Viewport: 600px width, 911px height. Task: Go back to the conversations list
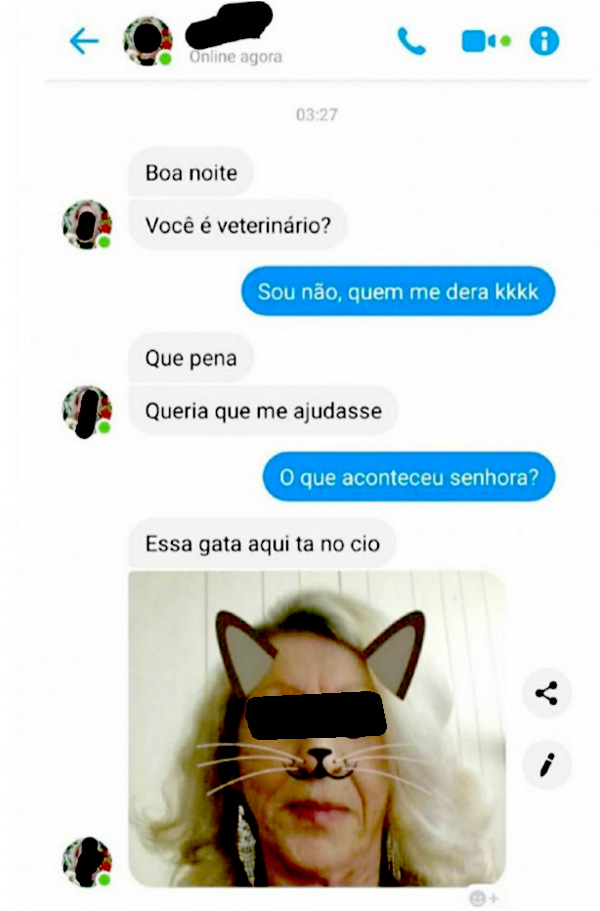pos(84,41)
